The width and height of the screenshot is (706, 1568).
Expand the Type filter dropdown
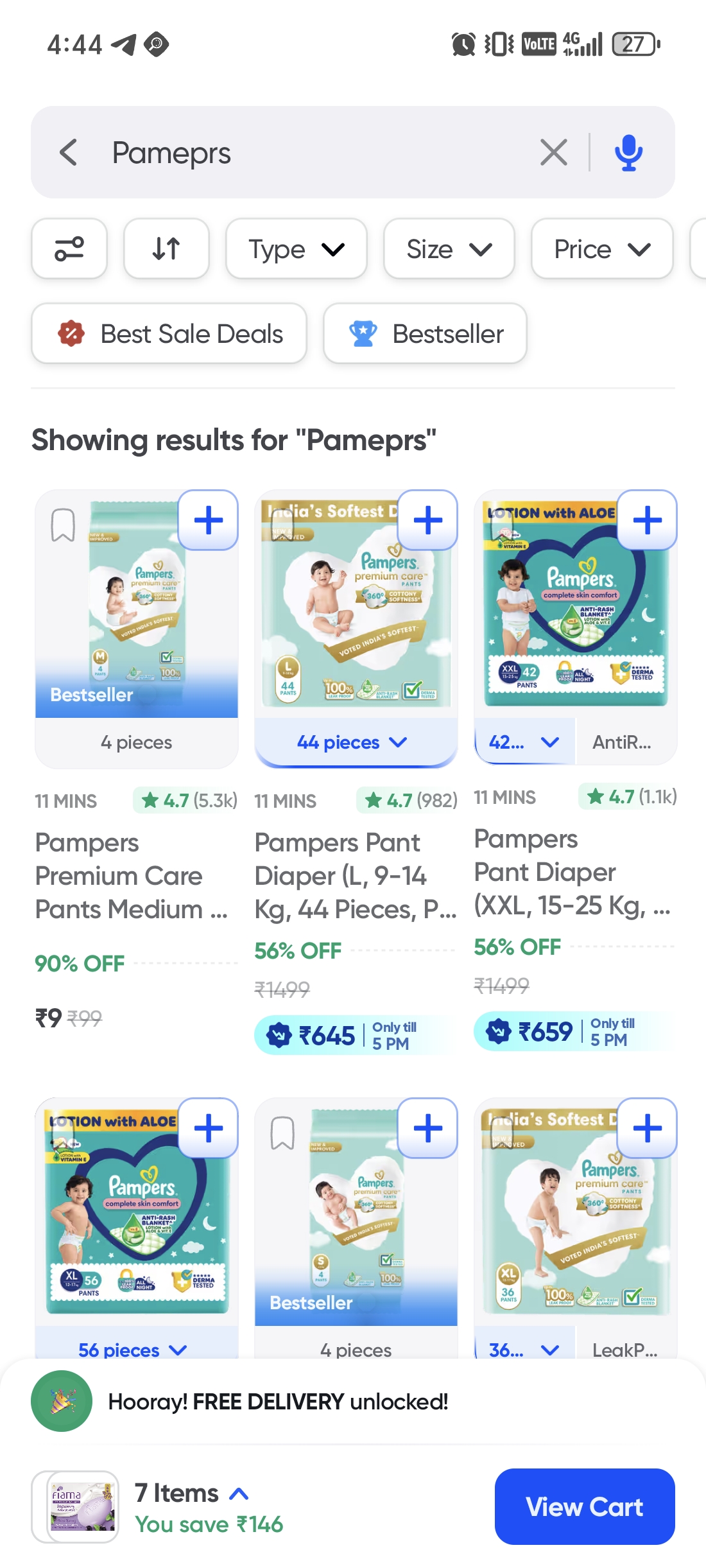point(297,249)
